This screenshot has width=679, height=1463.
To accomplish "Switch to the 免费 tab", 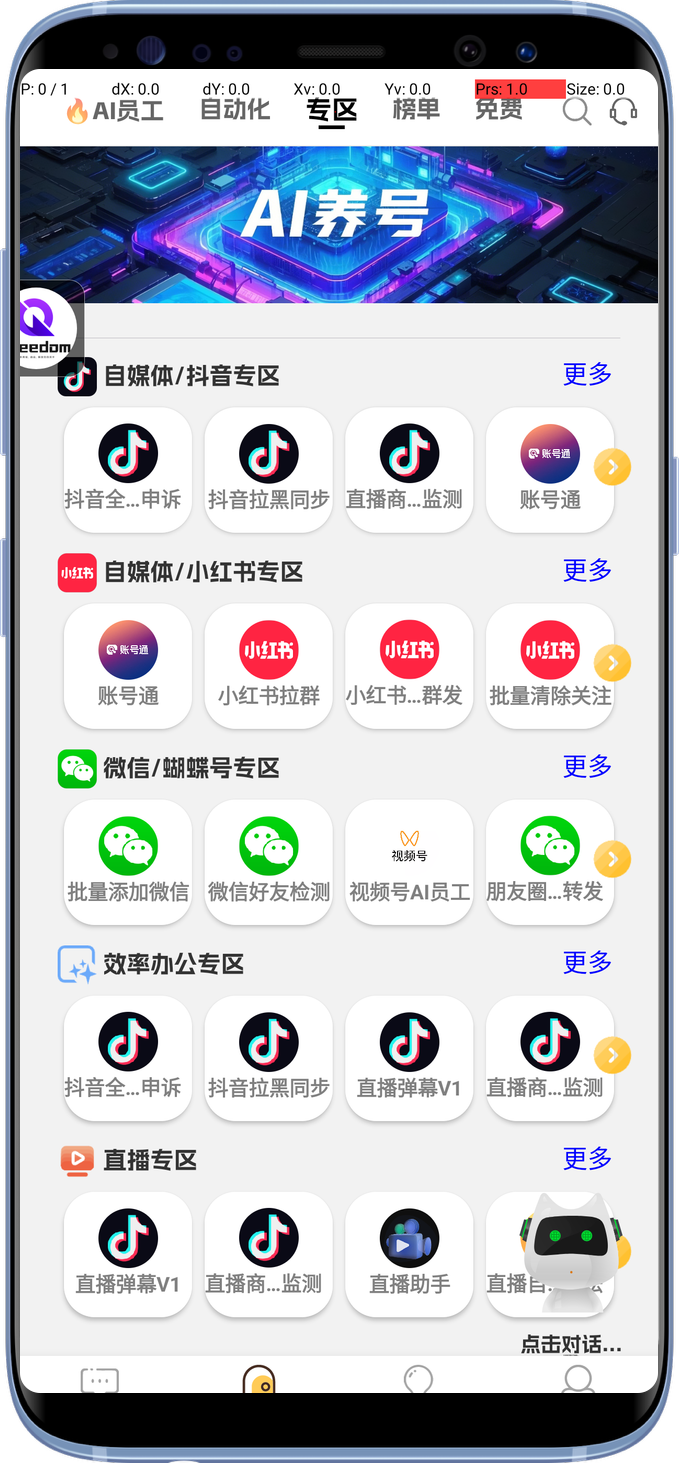I will [x=498, y=110].
